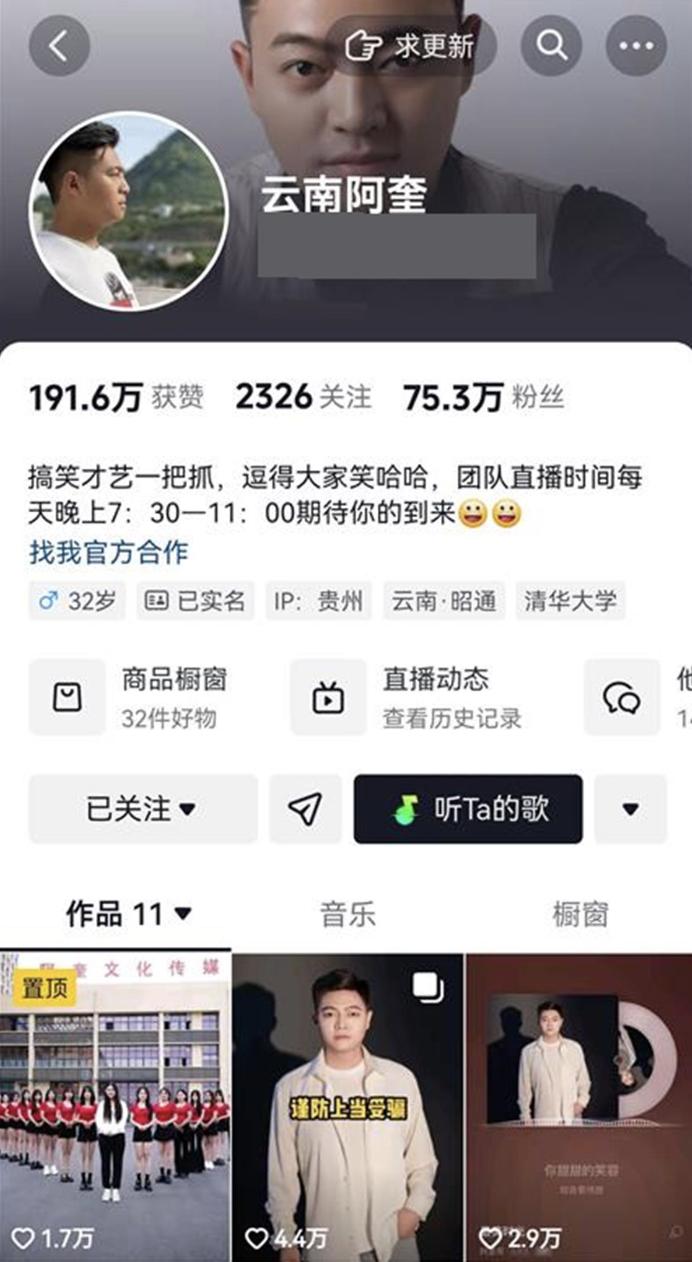Open search on this profile
This screenshot has width=692, height=1262.
551,46
